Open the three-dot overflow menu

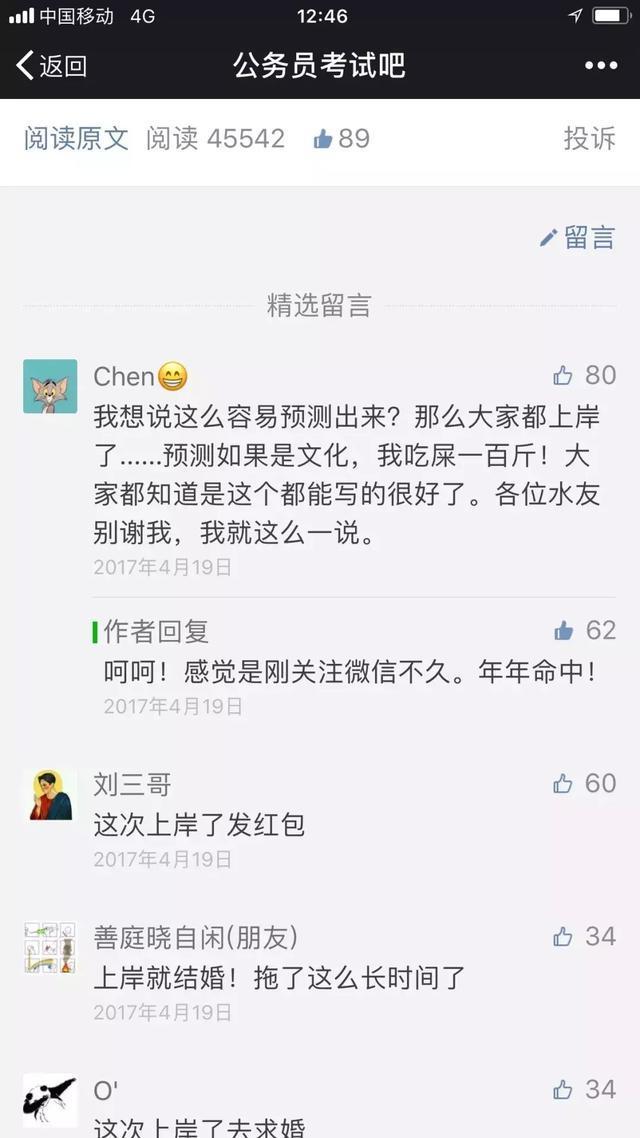coord(600,66)
